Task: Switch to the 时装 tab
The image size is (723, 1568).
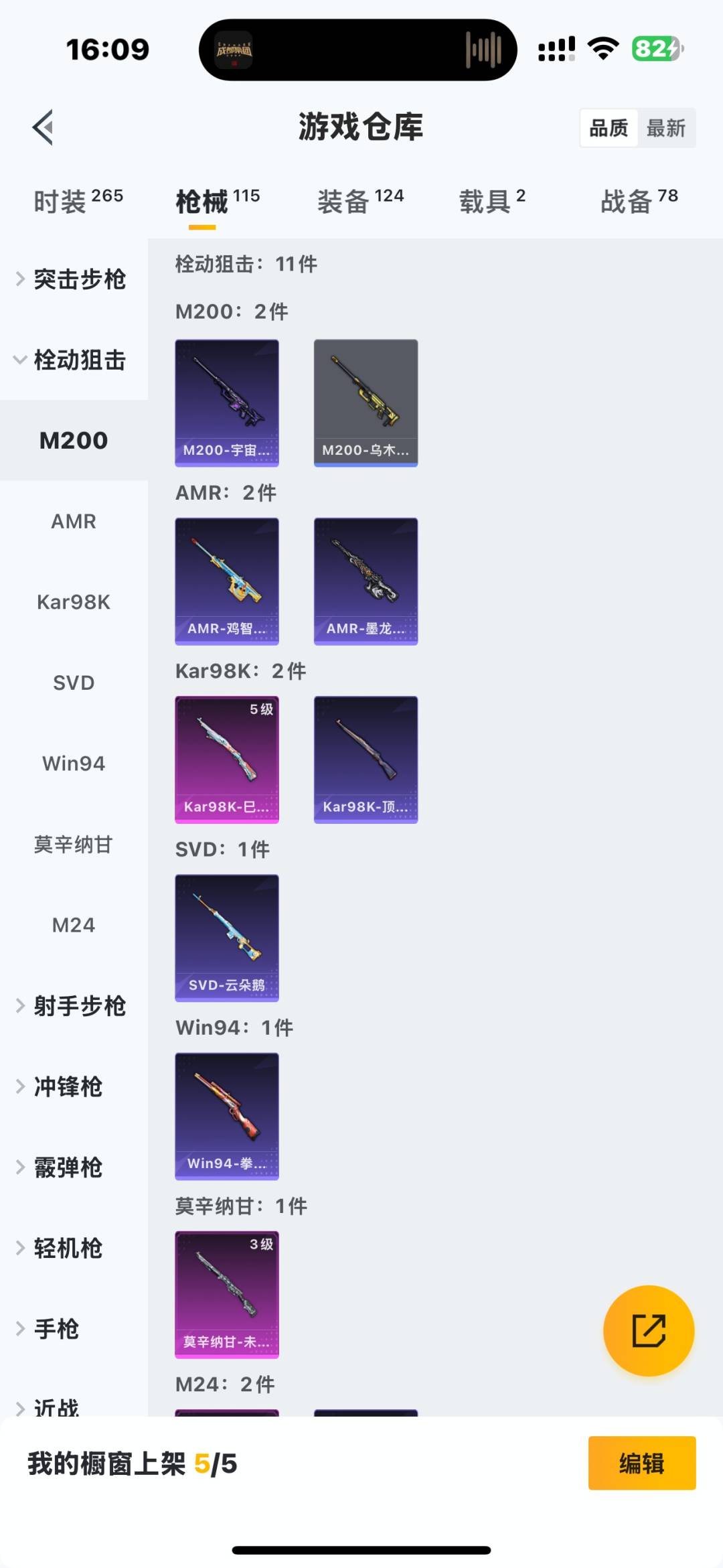Action: click(78, 201)
